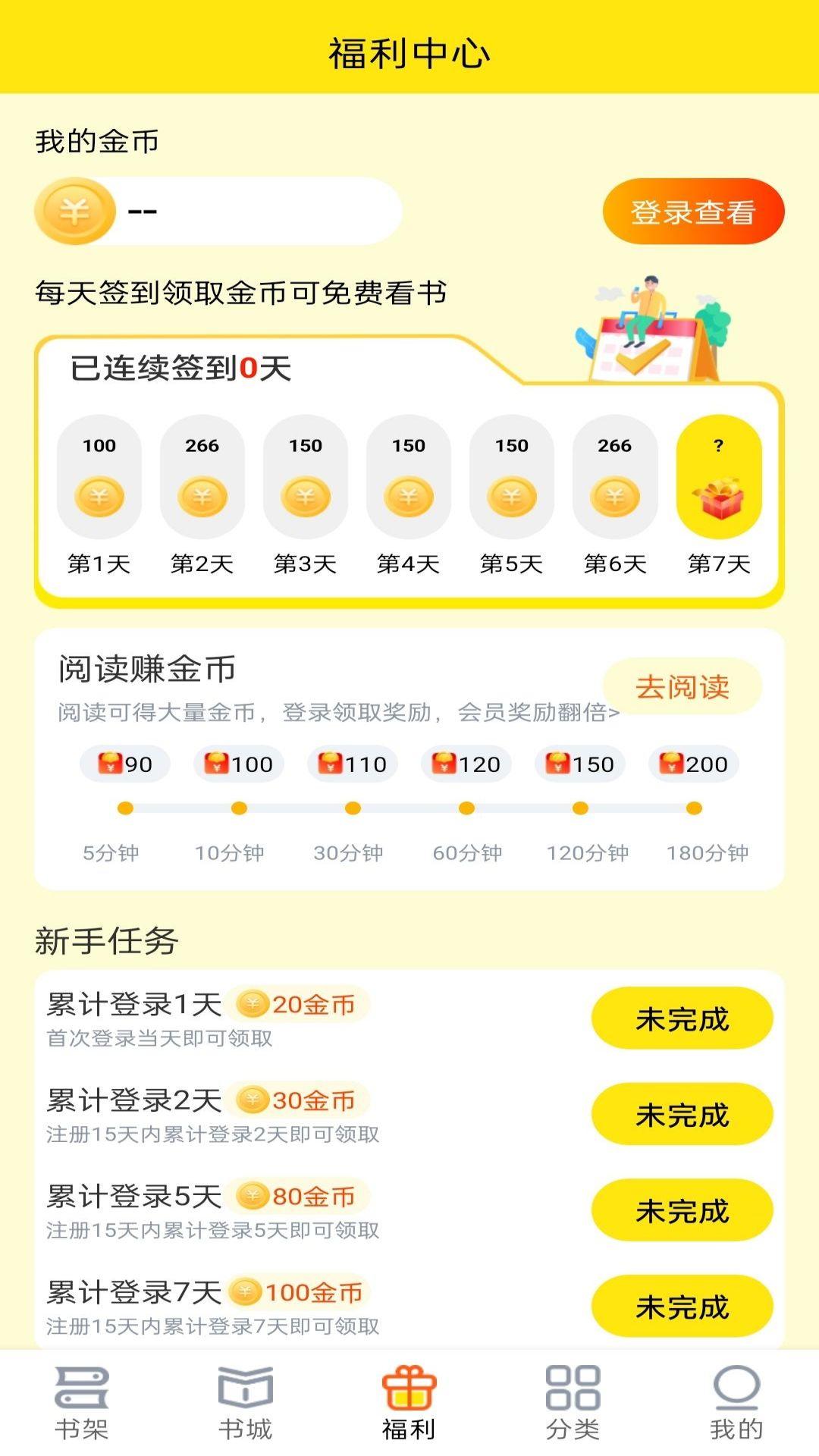
Task: Expand the 会员奖励翻倍 details link
Action: click(x=538, y=713)
